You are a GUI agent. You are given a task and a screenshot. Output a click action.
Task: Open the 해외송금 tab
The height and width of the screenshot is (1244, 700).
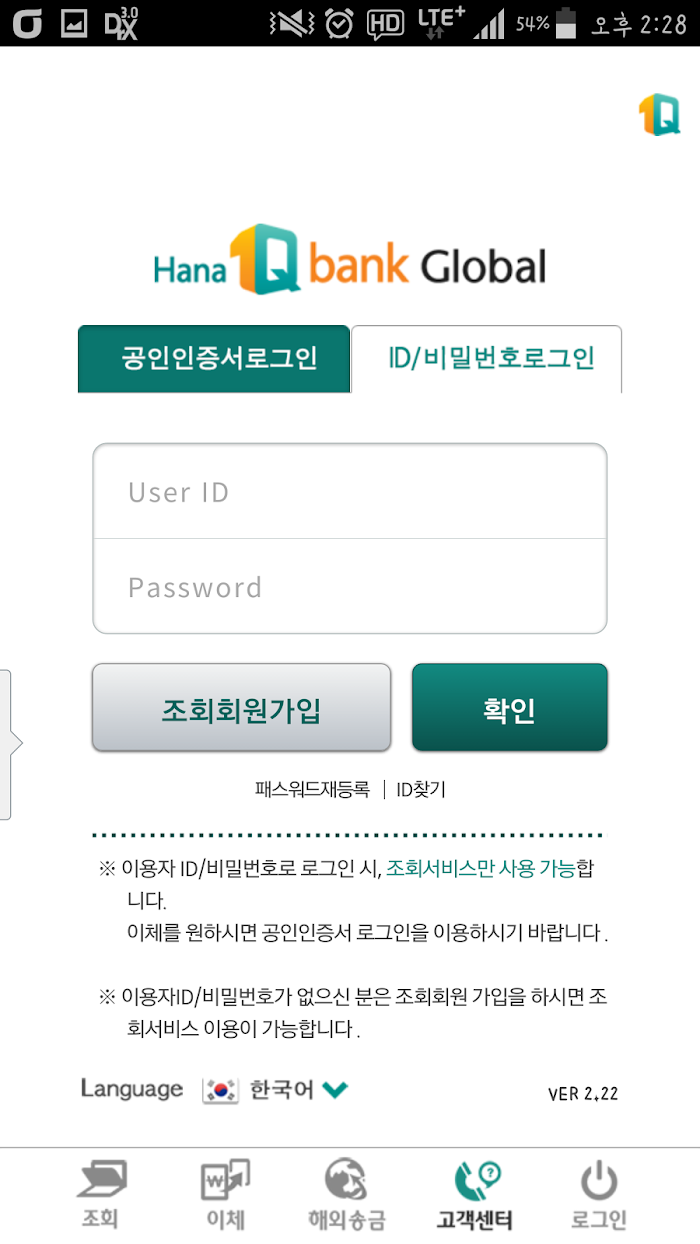[346, 1195]
